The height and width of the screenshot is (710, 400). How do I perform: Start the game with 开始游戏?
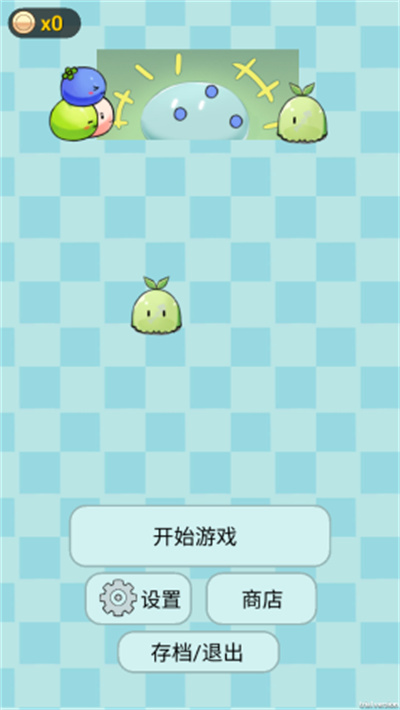click(x=200, y=536)
